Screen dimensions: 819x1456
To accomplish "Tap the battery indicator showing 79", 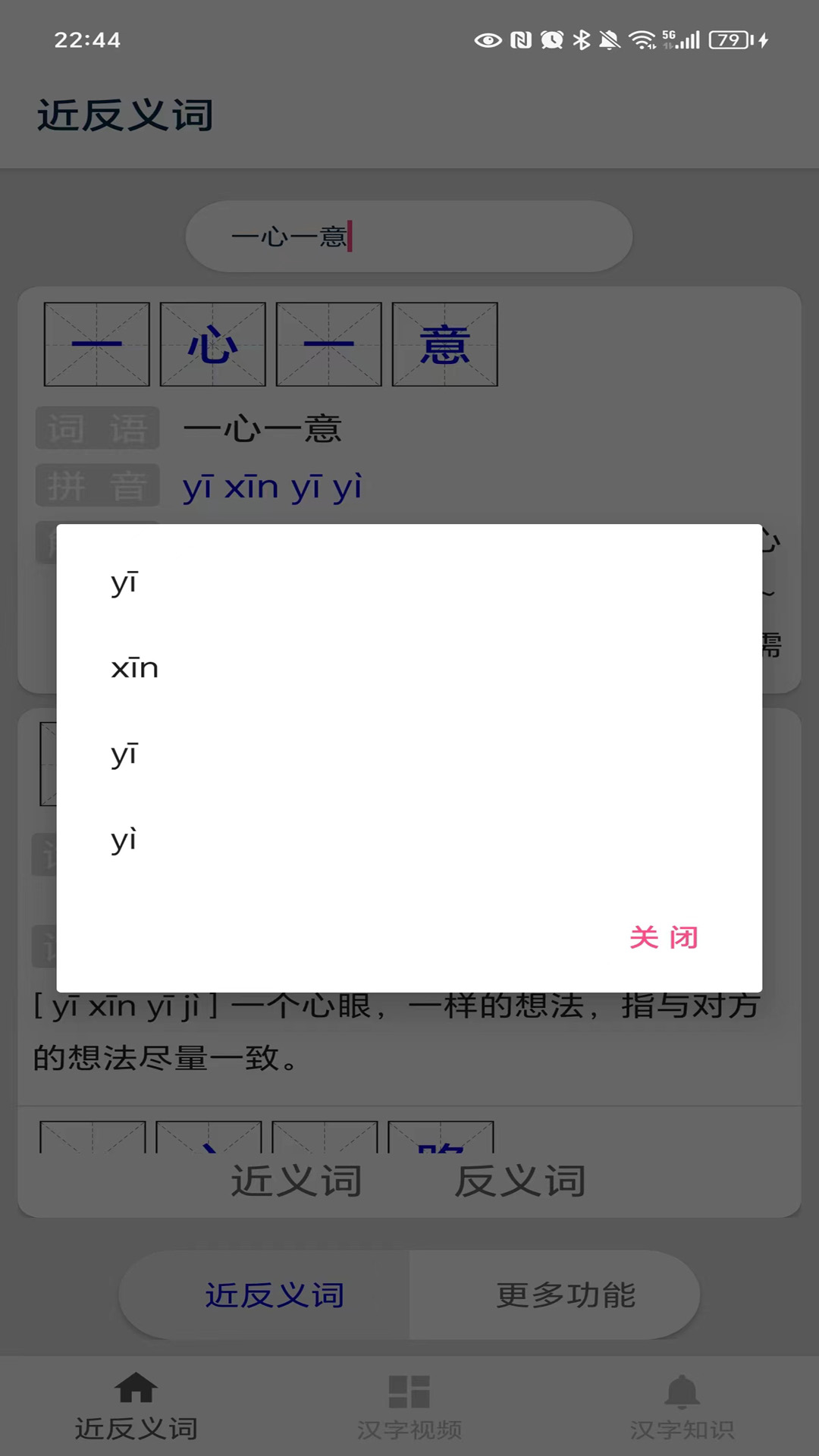I will tap(728, 39).
